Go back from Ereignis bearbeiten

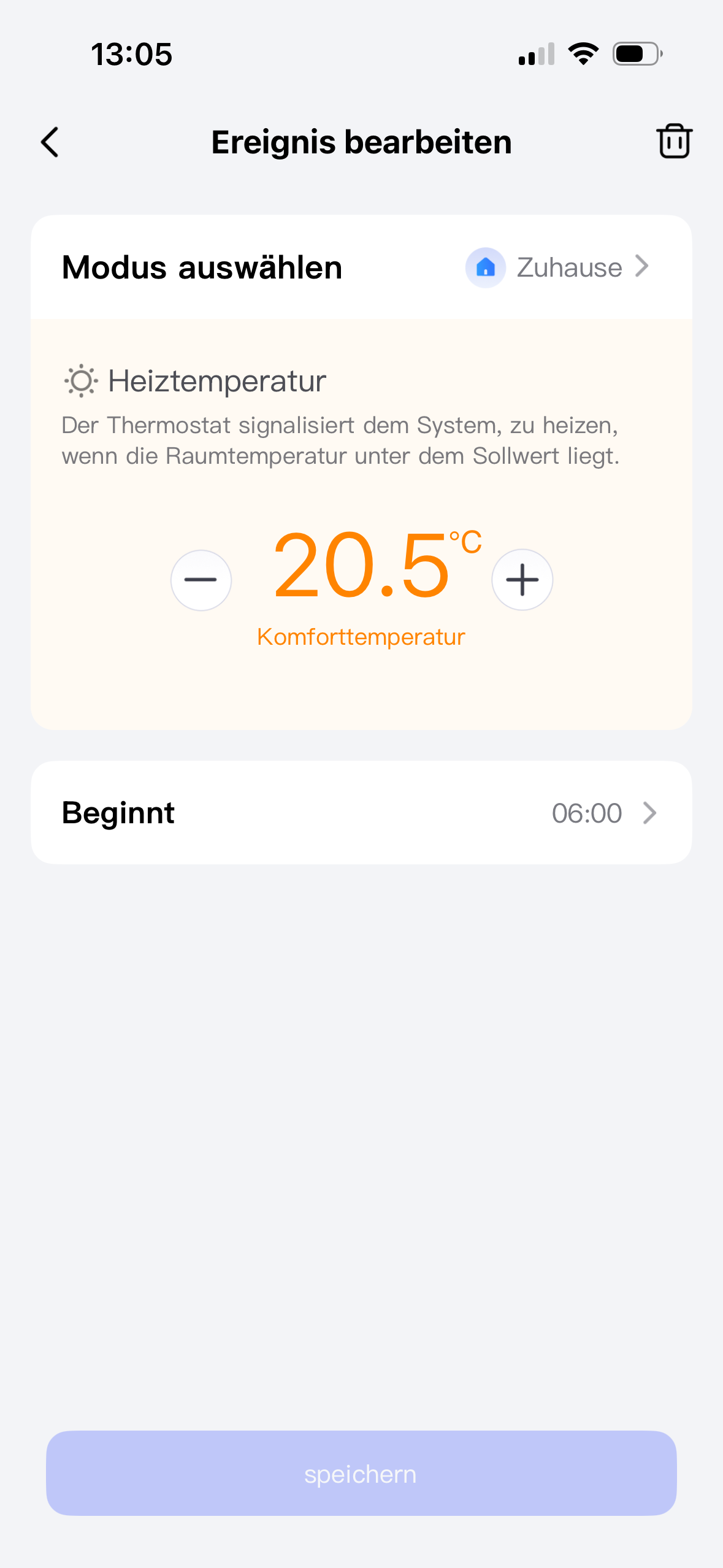(x=50, y=142)
